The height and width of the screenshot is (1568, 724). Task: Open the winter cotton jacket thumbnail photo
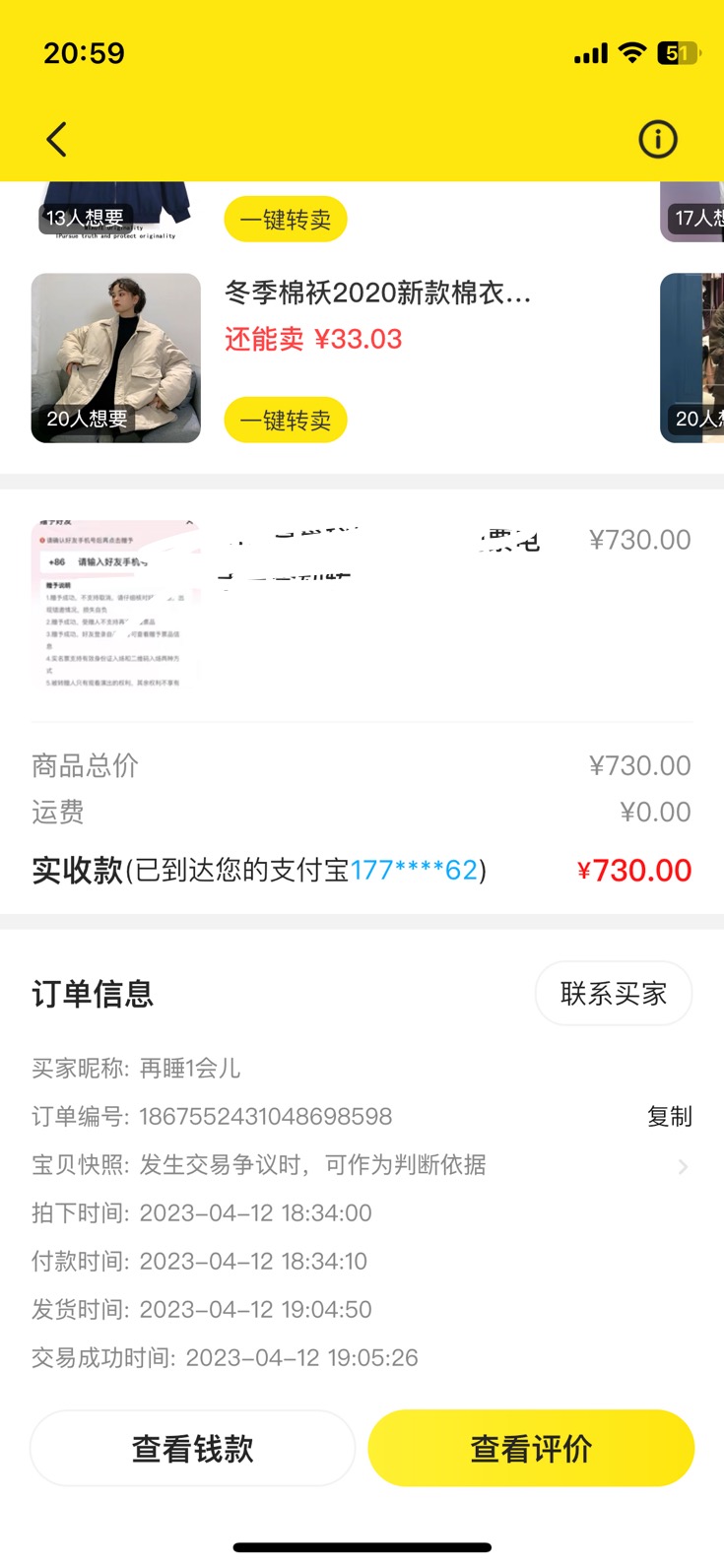[x=115, y=358]
